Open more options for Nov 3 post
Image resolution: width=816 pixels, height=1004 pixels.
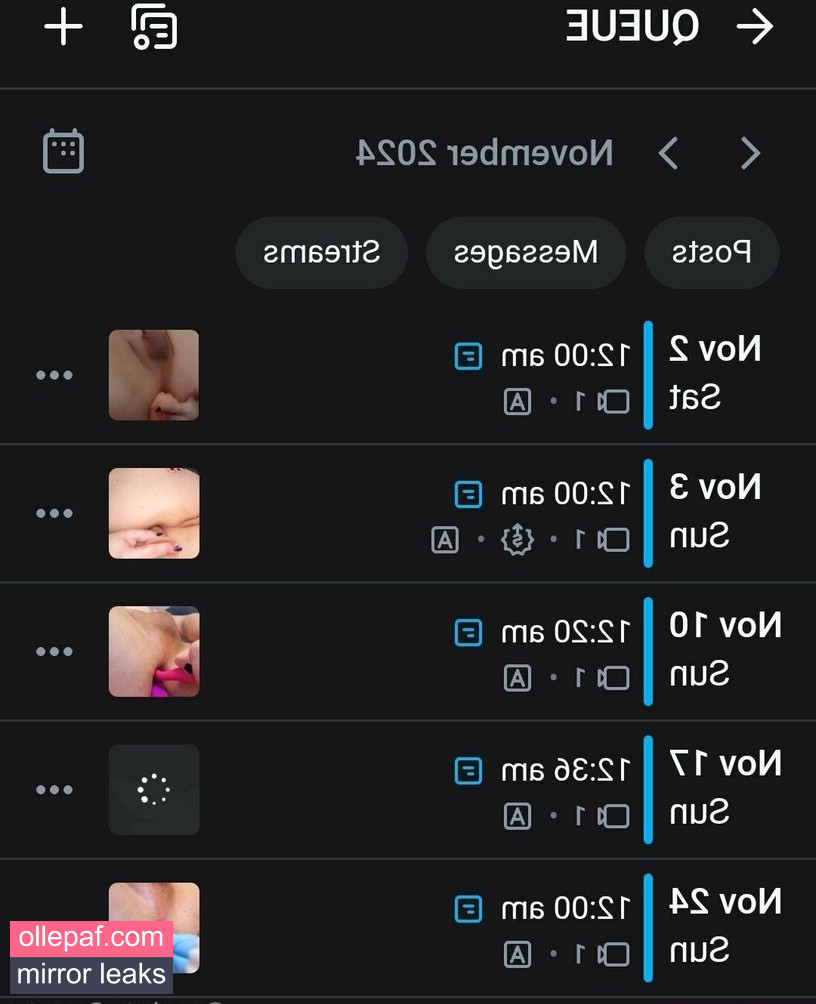click(x=54, y=513)
